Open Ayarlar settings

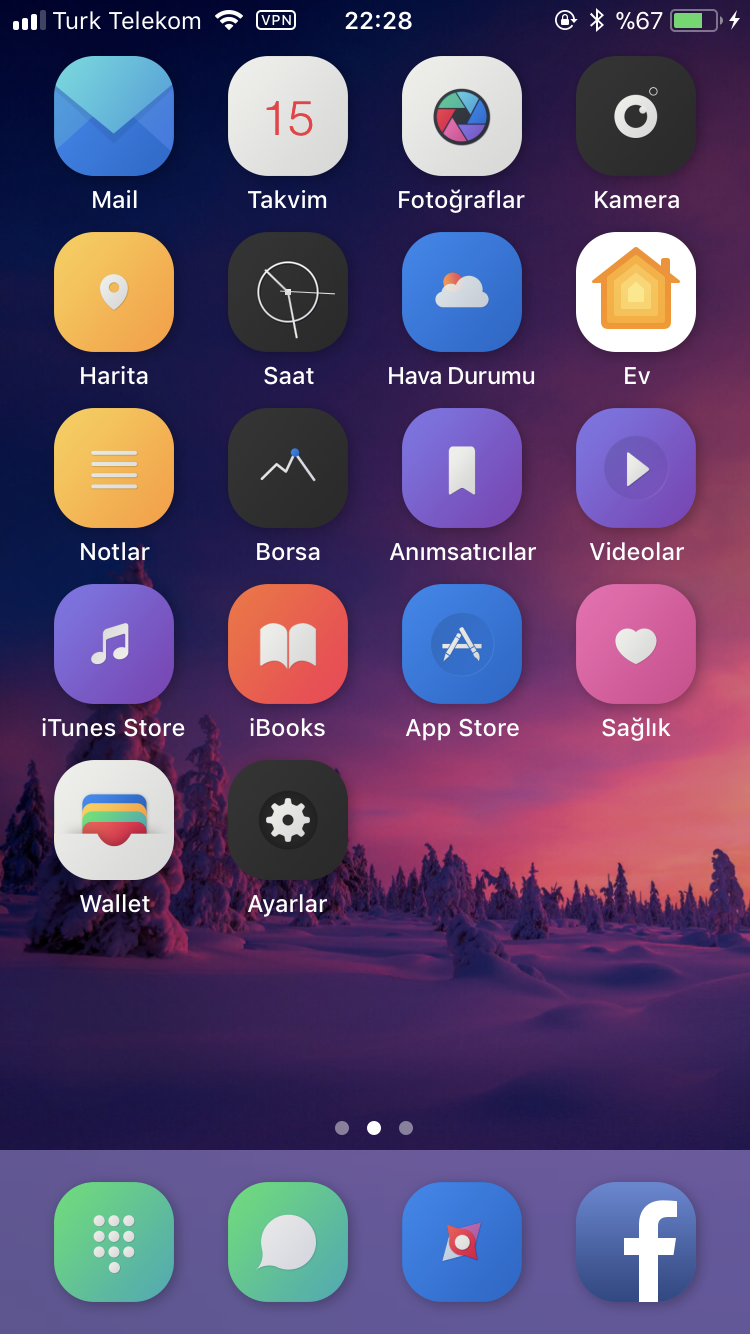click(288, 820)
